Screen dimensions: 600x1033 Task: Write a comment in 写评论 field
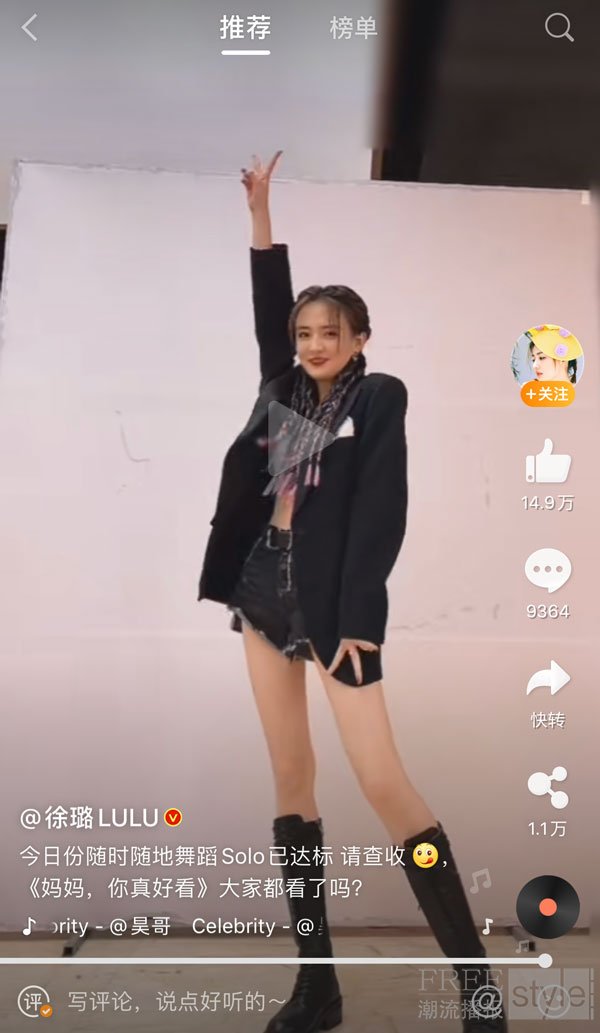click(177, 1002)
